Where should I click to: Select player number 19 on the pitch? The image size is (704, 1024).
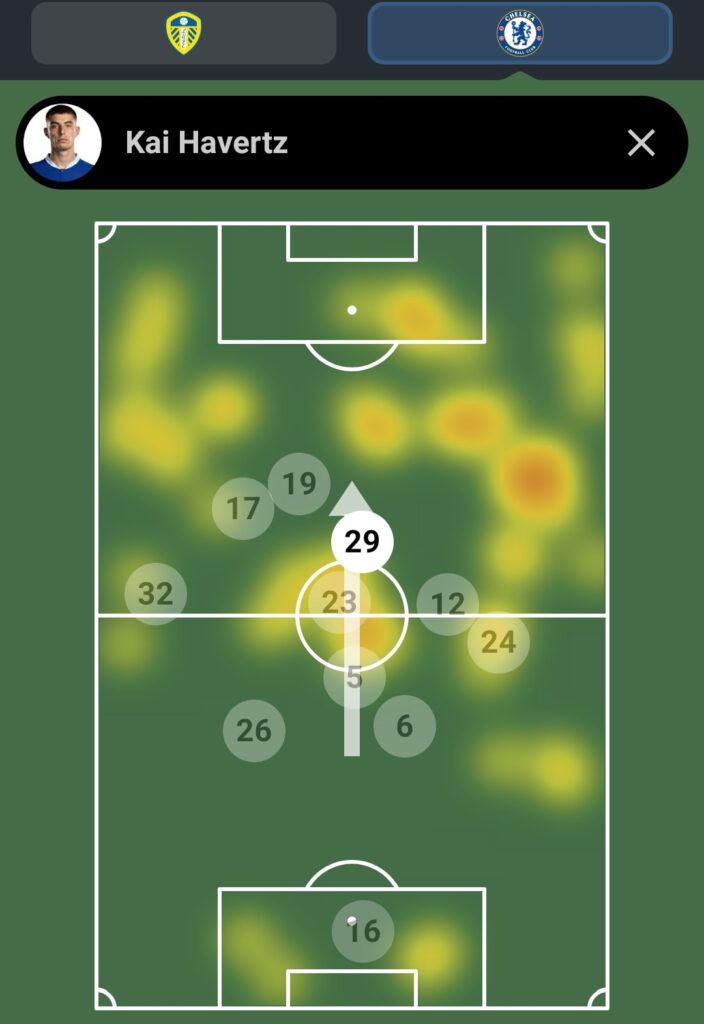pos(299,484)
